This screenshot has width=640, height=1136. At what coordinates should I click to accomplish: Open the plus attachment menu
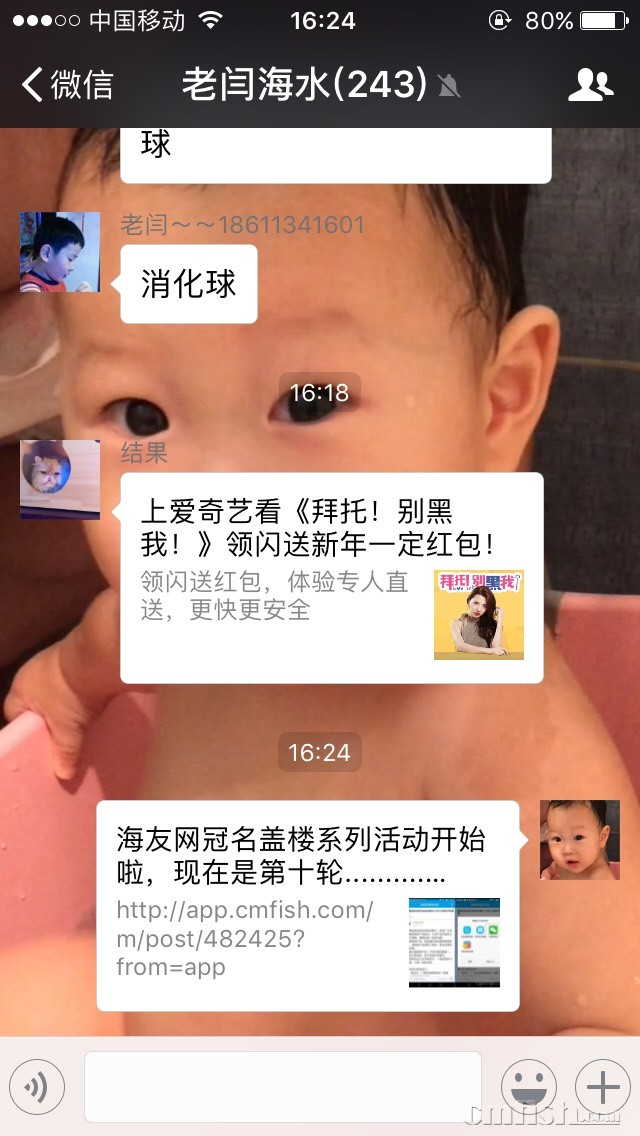603,1086
